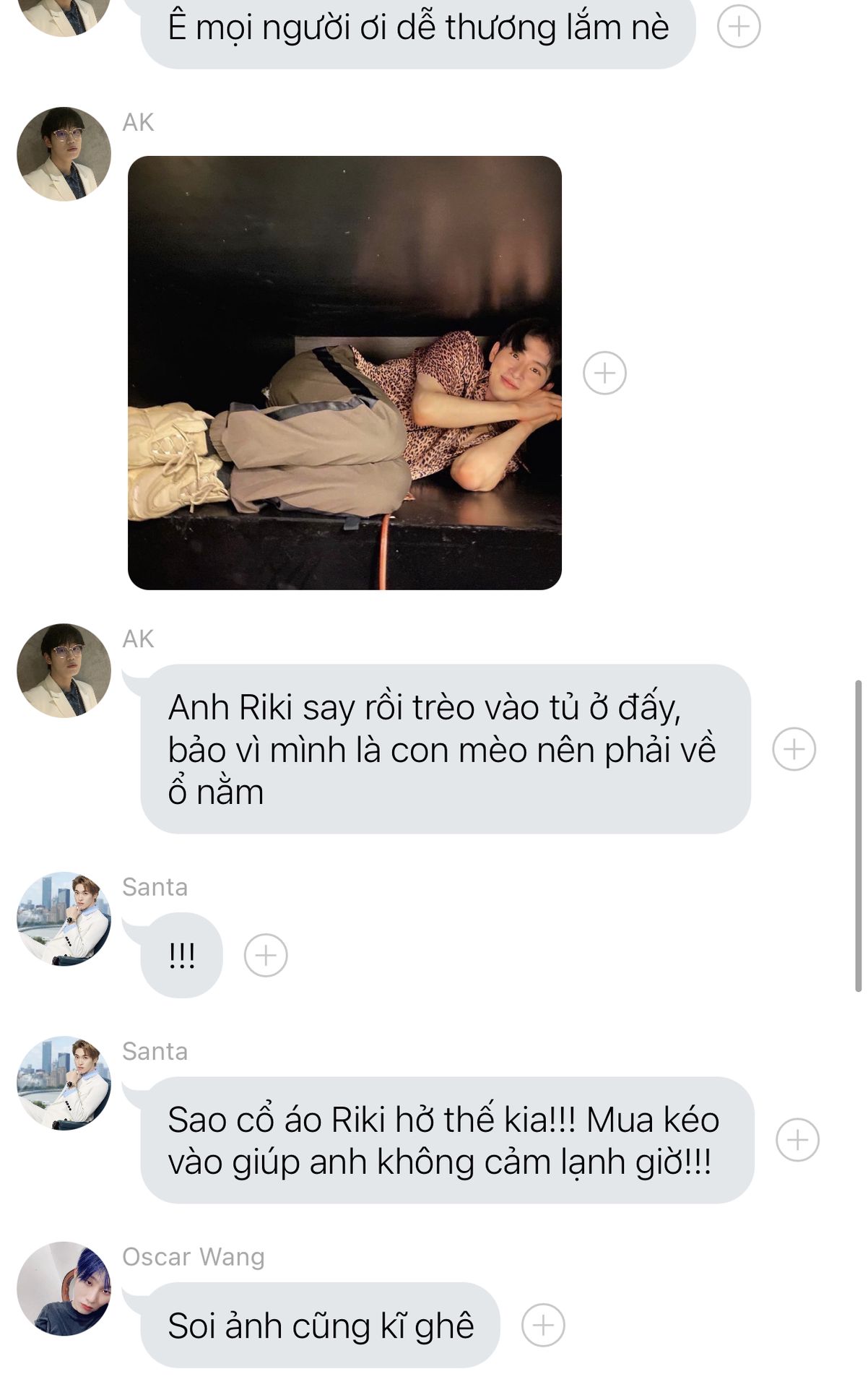
Task: Tap the plus icon next to AK's photo
Action: (x=604, y=373)
